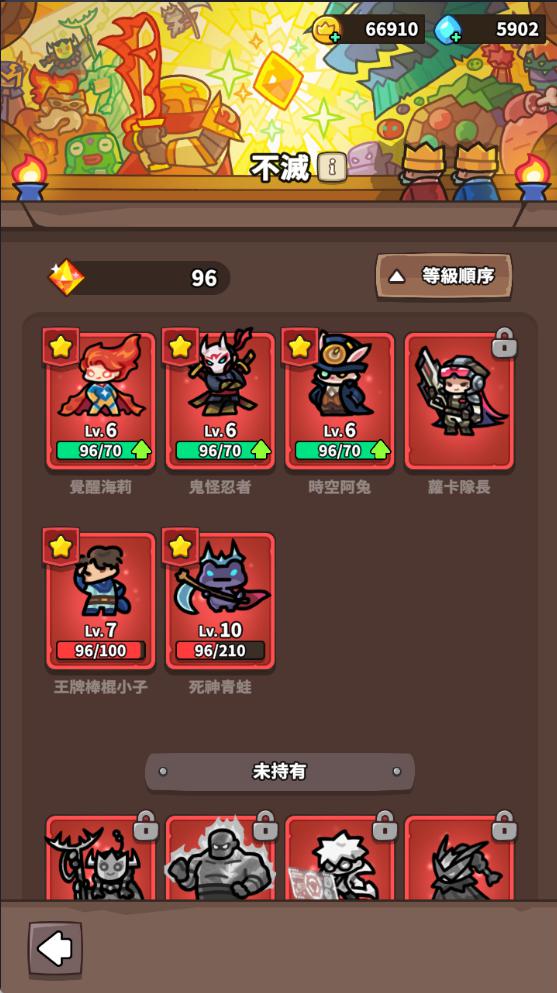Open the 時空阿兔 hero card

[339, 400]
